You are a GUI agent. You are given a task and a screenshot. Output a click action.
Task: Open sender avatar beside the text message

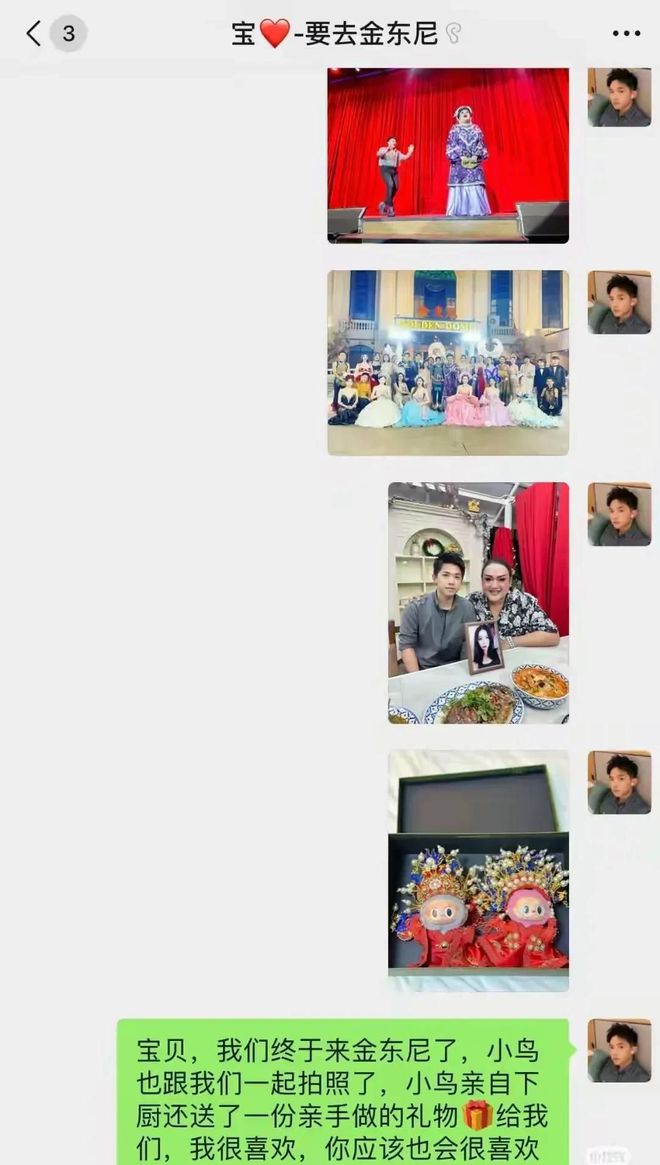pyautogui.click(x=619, y=1050)
